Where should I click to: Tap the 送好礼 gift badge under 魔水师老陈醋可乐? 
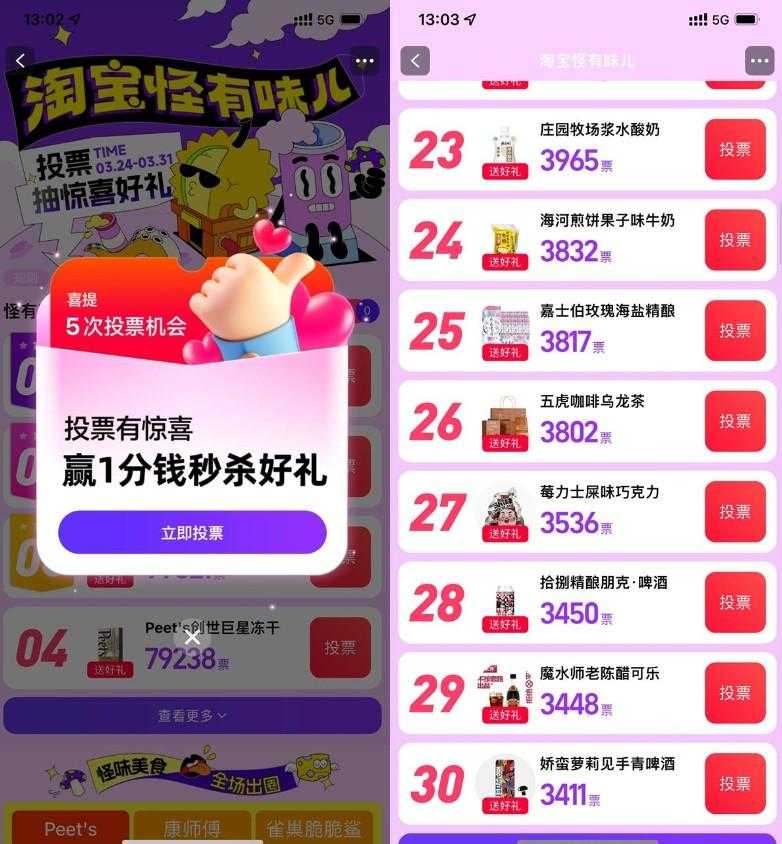[506, 715]
